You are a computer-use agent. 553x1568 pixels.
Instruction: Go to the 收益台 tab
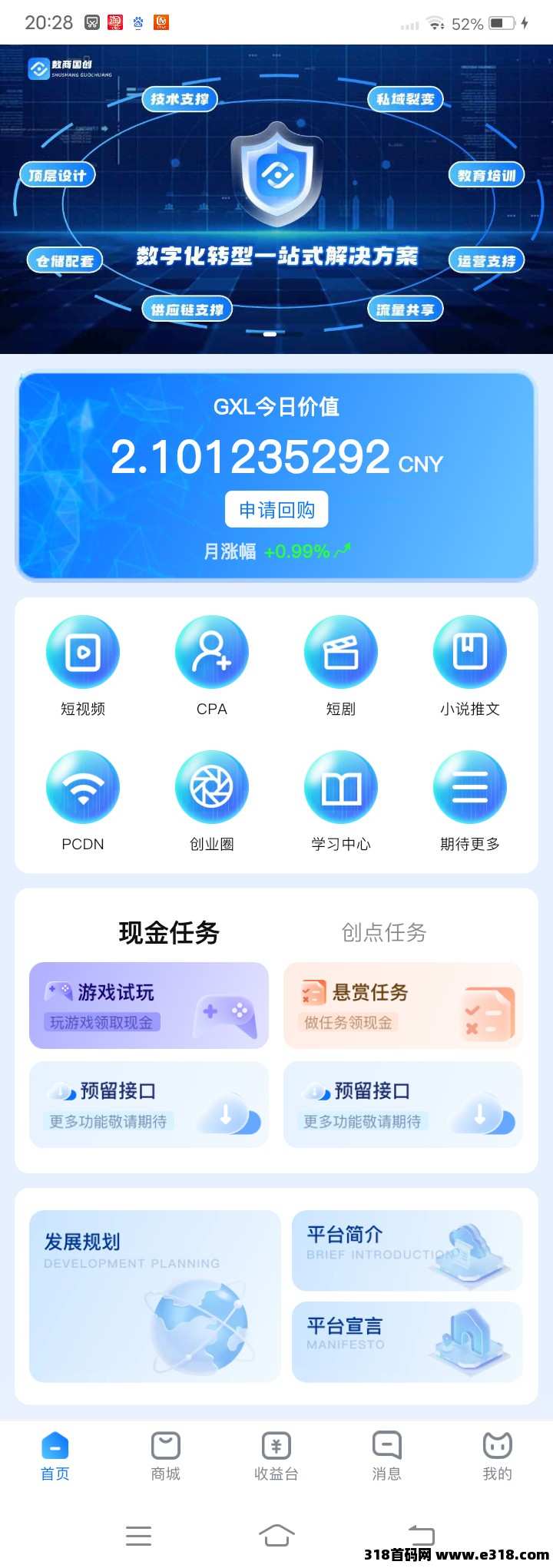[x=276, y=1456]
